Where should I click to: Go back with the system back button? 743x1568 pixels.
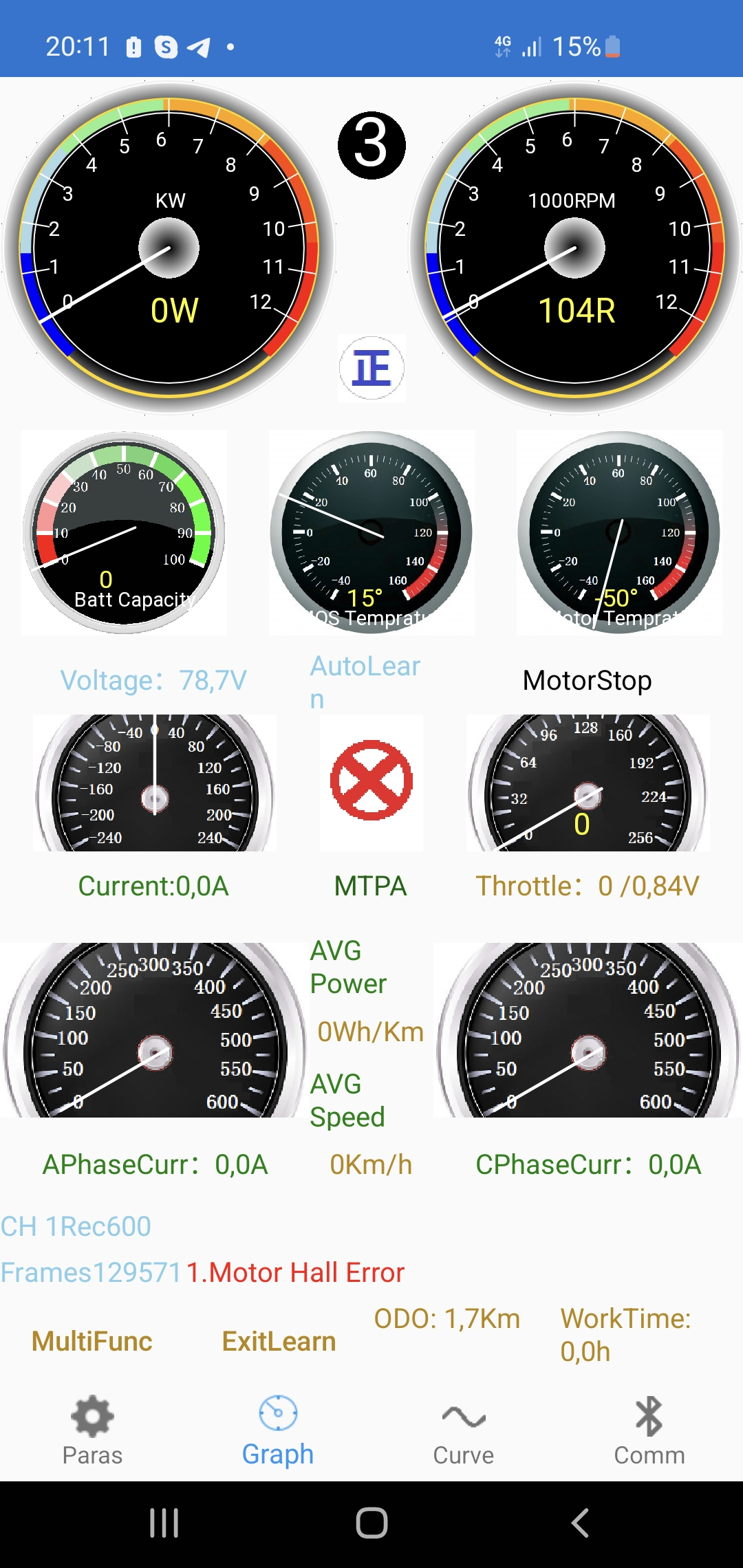(580, 1523)
